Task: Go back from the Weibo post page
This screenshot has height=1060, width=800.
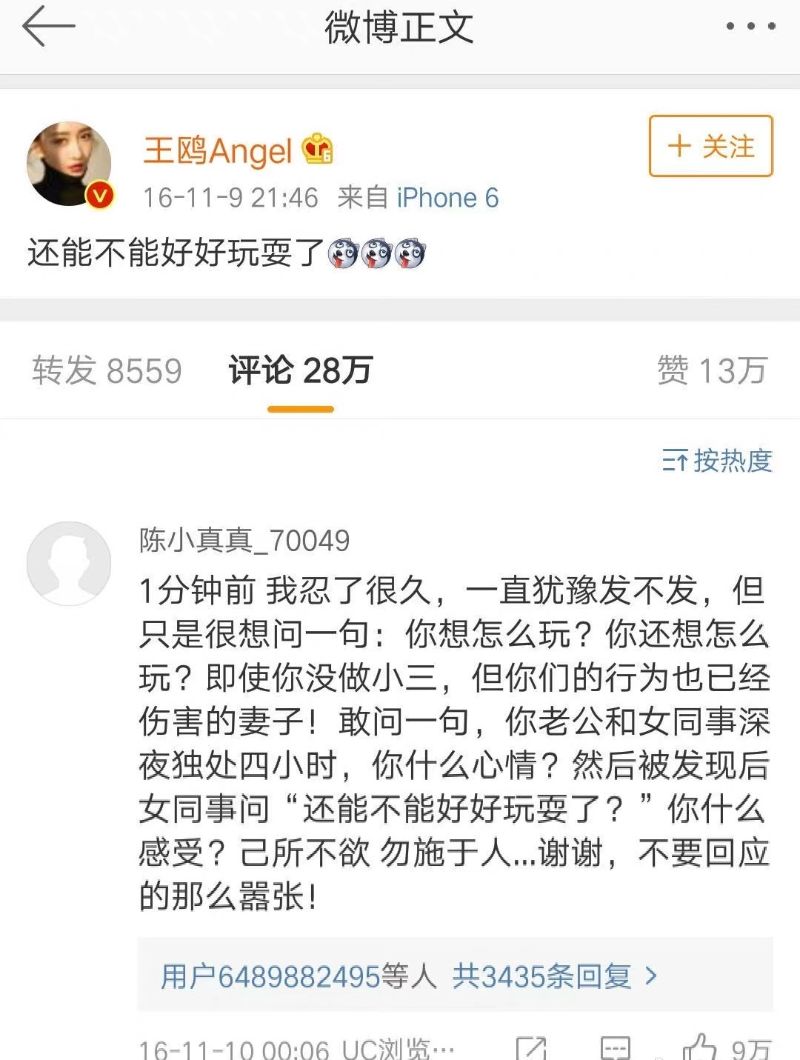Action: (x=48, y=28)
